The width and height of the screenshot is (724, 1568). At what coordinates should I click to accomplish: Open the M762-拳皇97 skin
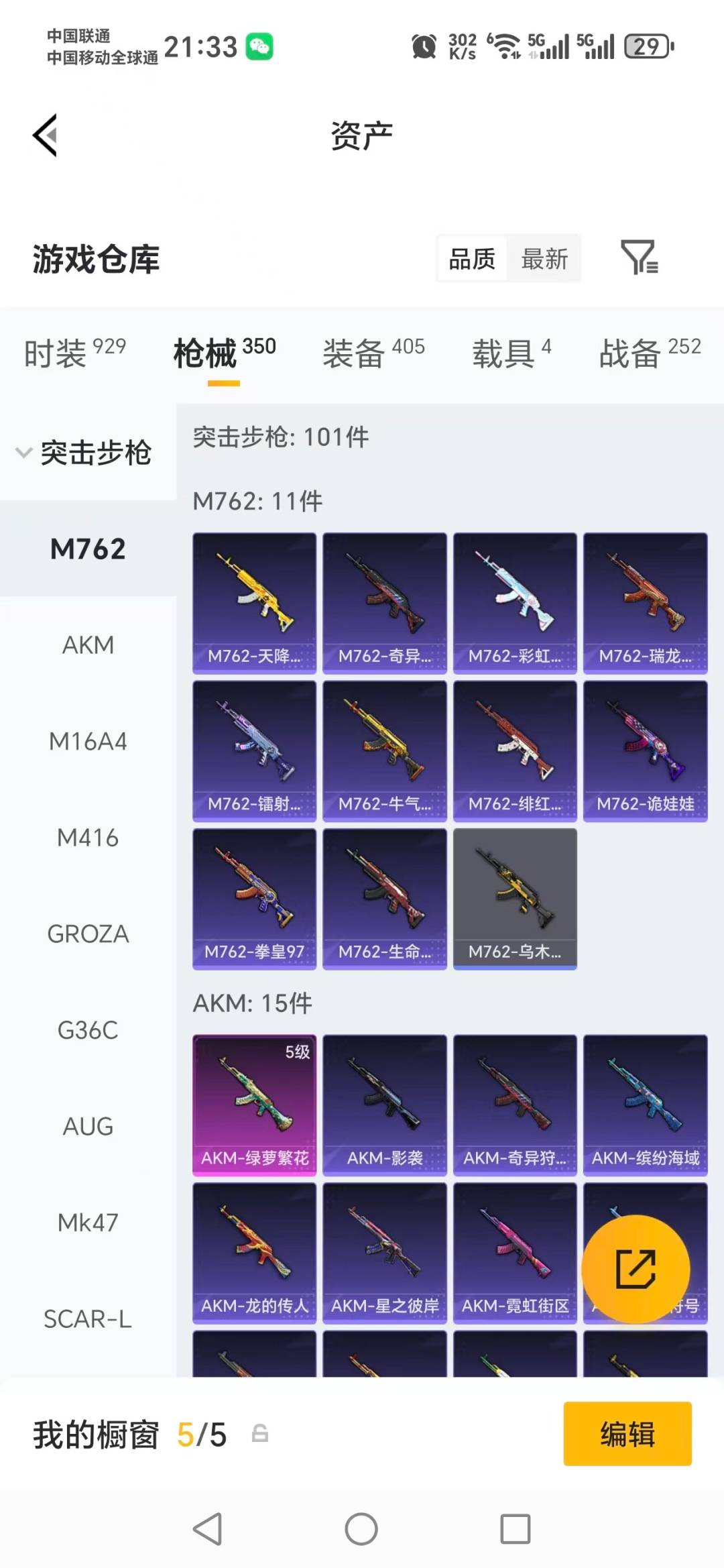click(254, 899)
